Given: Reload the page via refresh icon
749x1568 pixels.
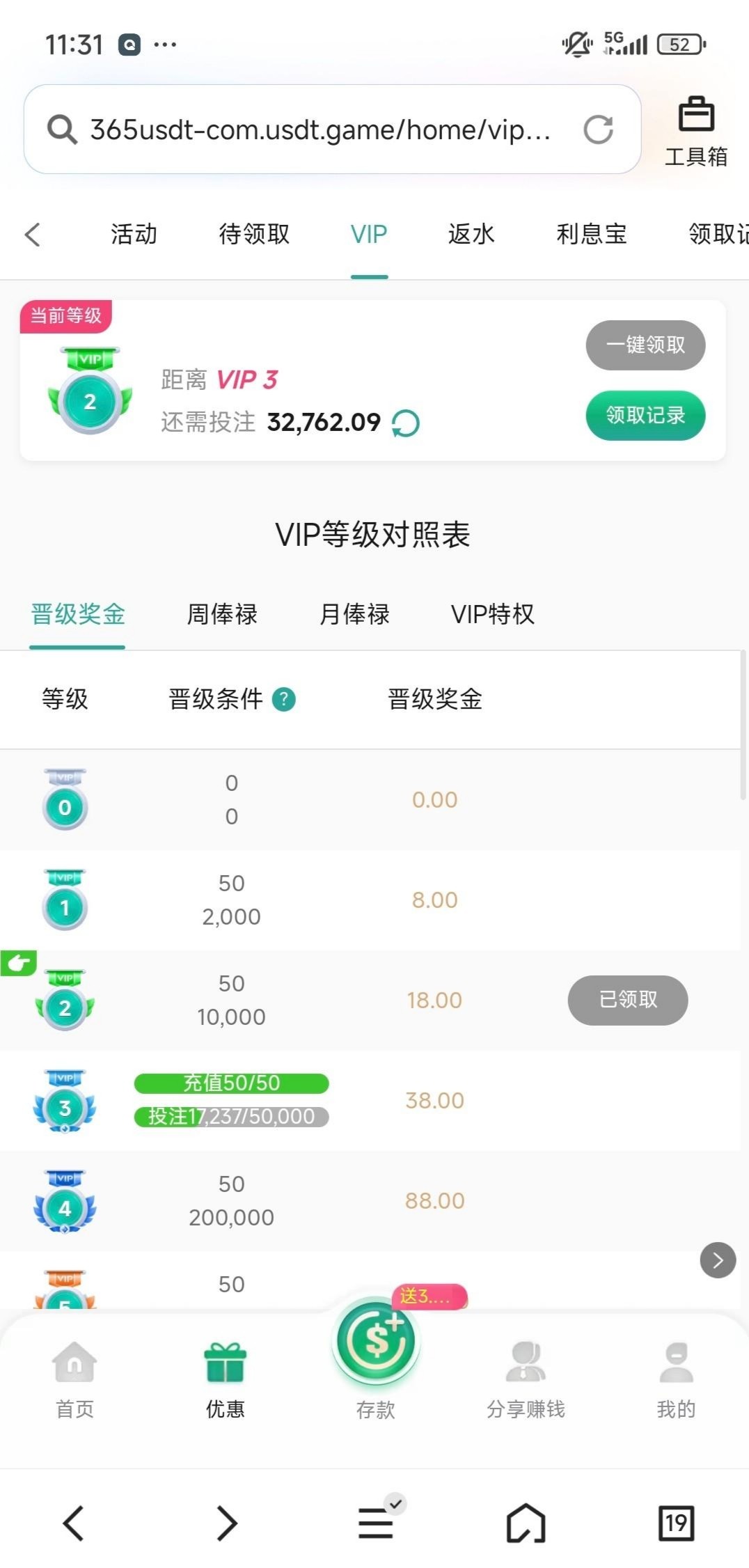Looking at the screenshot, I should [x=598, y=130].
